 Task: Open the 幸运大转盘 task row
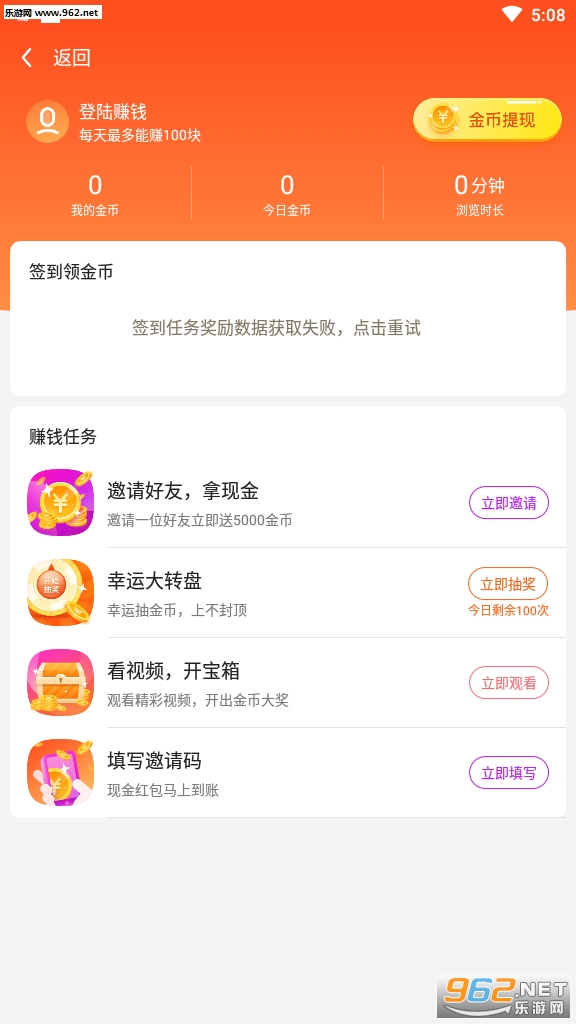click(x=288, y=593)
